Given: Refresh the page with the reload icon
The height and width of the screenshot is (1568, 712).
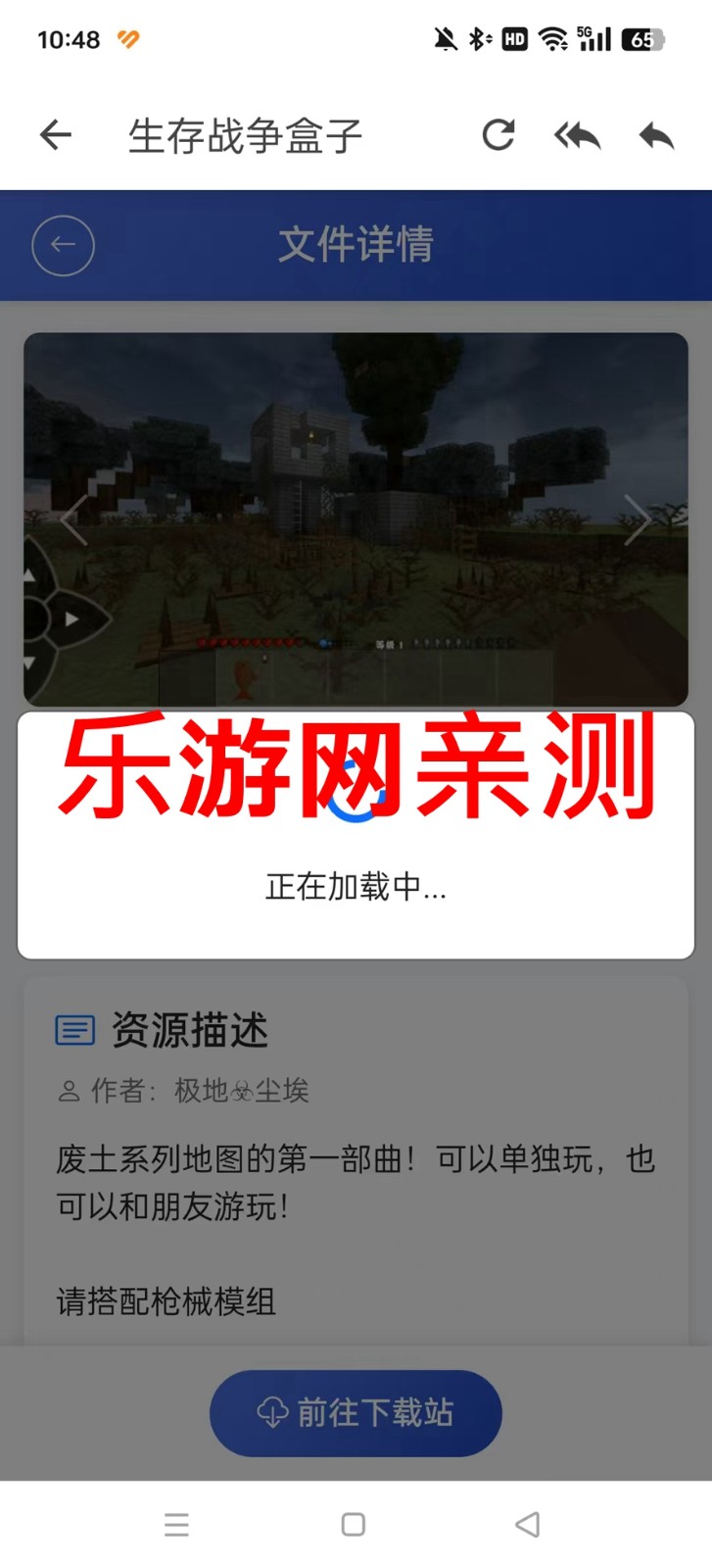Looking at the screenshot, I should pyautogui.click(x=498, y=135).
